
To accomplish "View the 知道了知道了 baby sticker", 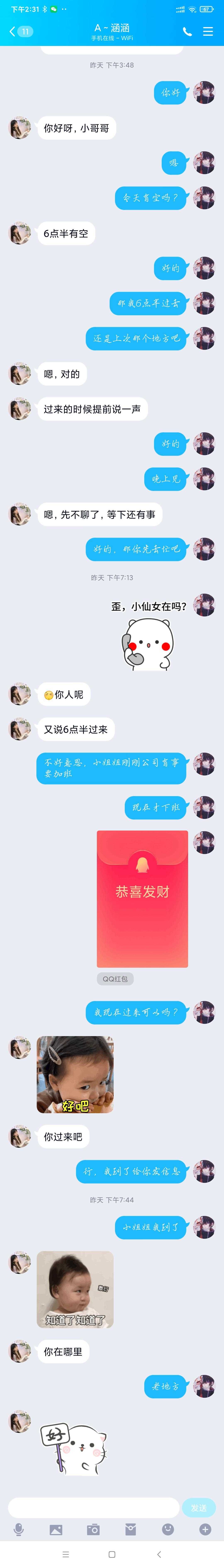I will coord(75,1289).
